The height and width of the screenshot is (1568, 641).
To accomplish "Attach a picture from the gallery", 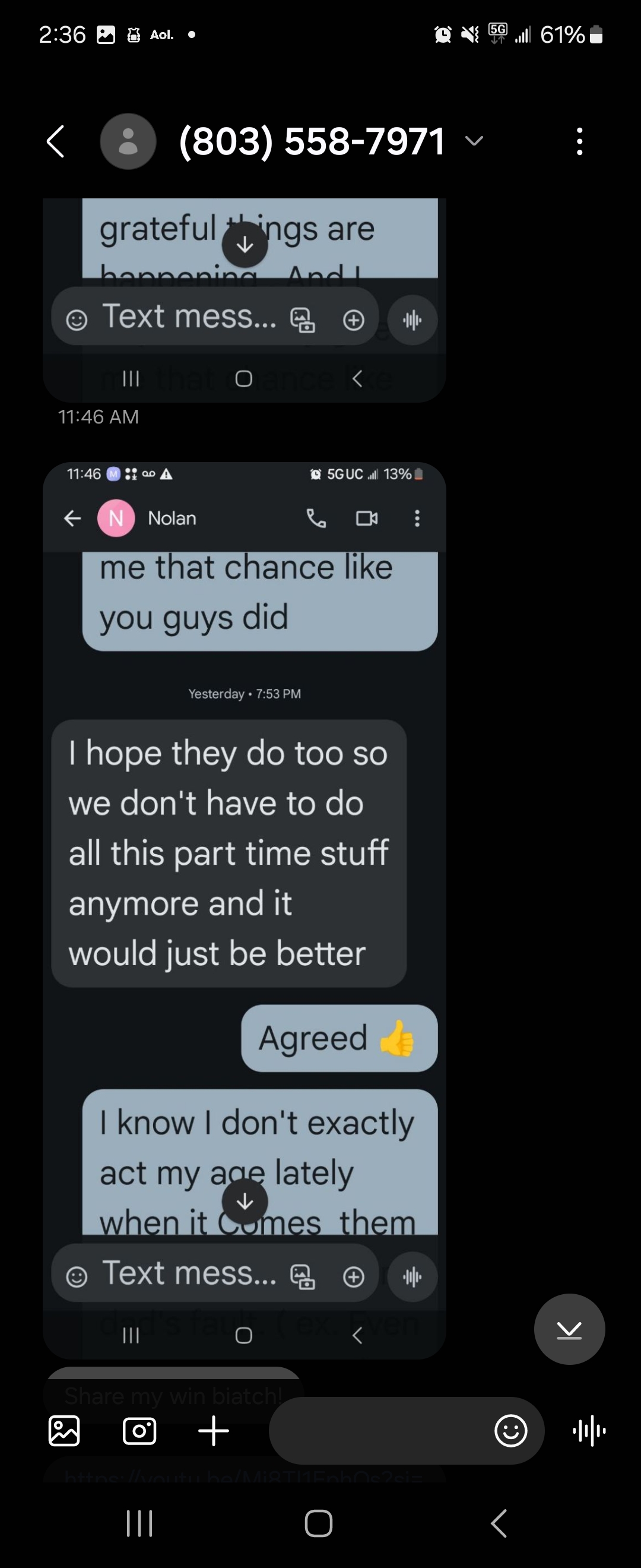I will pyautogui.click(x=64, y=1430).
